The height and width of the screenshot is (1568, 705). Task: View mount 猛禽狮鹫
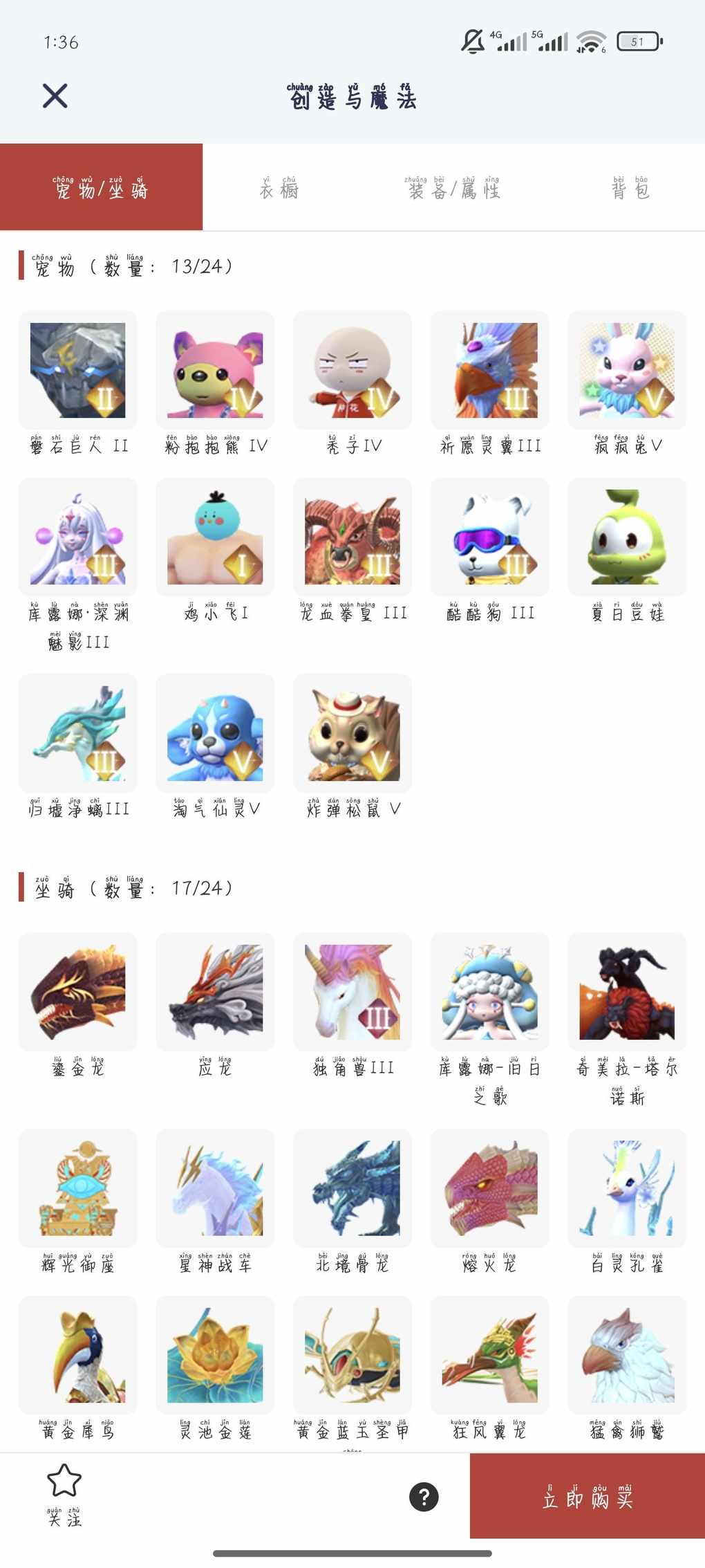click(627, 1356)
